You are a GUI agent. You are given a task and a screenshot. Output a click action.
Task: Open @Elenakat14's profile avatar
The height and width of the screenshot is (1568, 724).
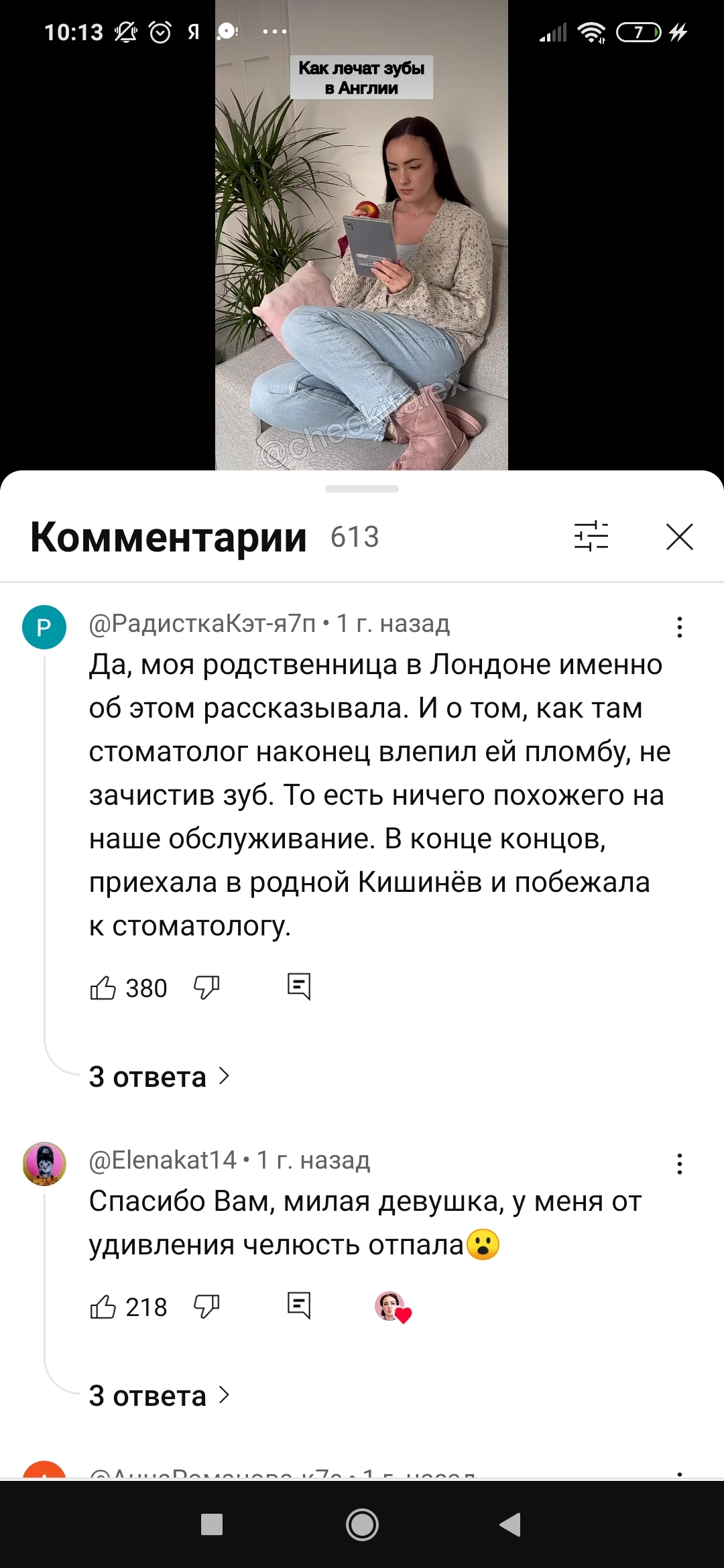[x=44, y=1164]
